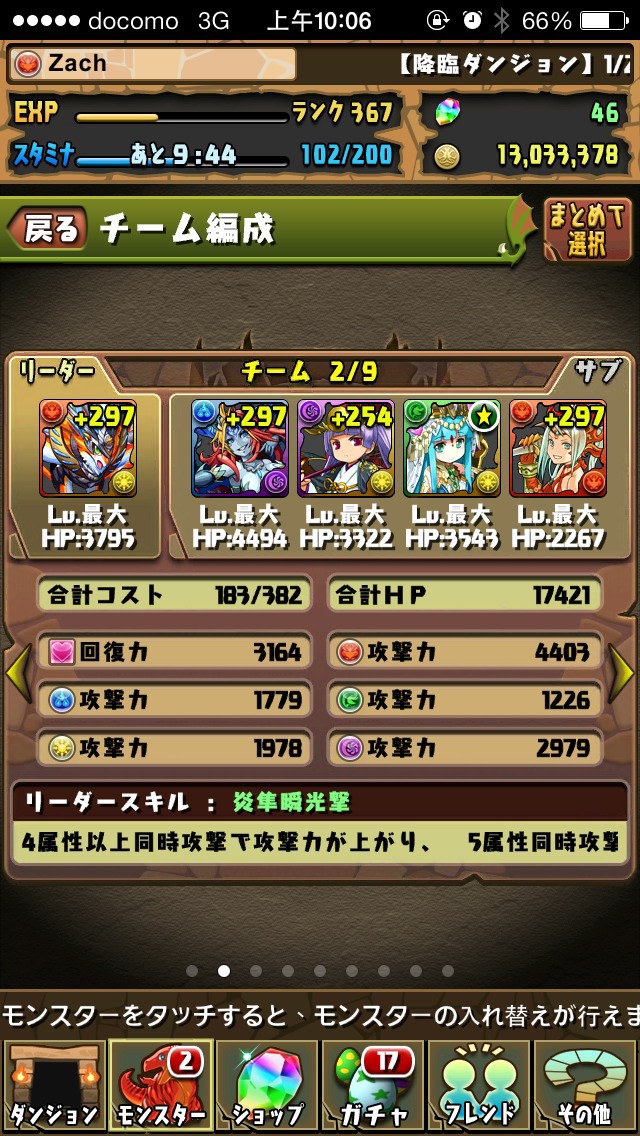Screen dimensions: 640x1136
Task: Open the ダンジョン tab
Action: 54,1086
